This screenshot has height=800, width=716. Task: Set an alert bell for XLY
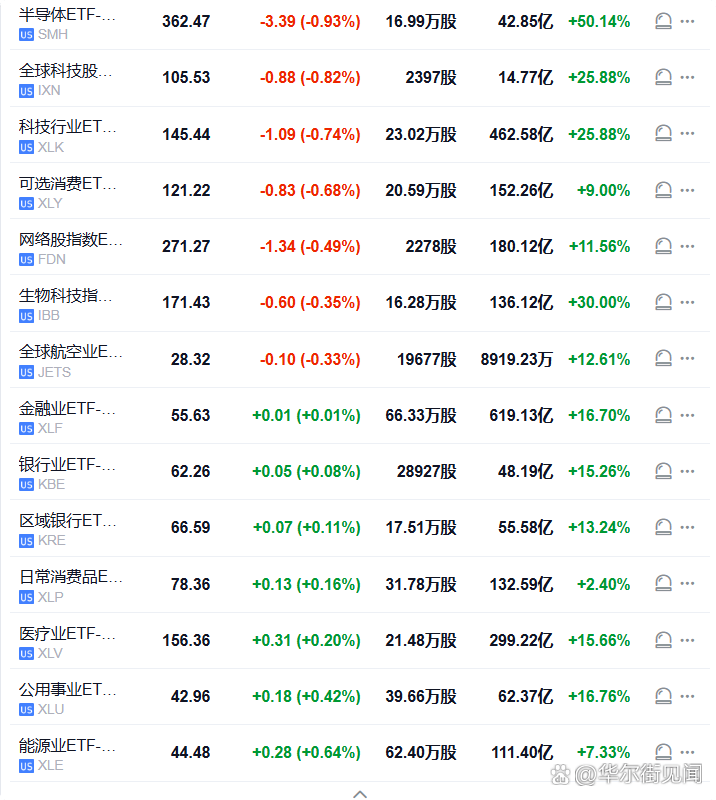(663, 190)
